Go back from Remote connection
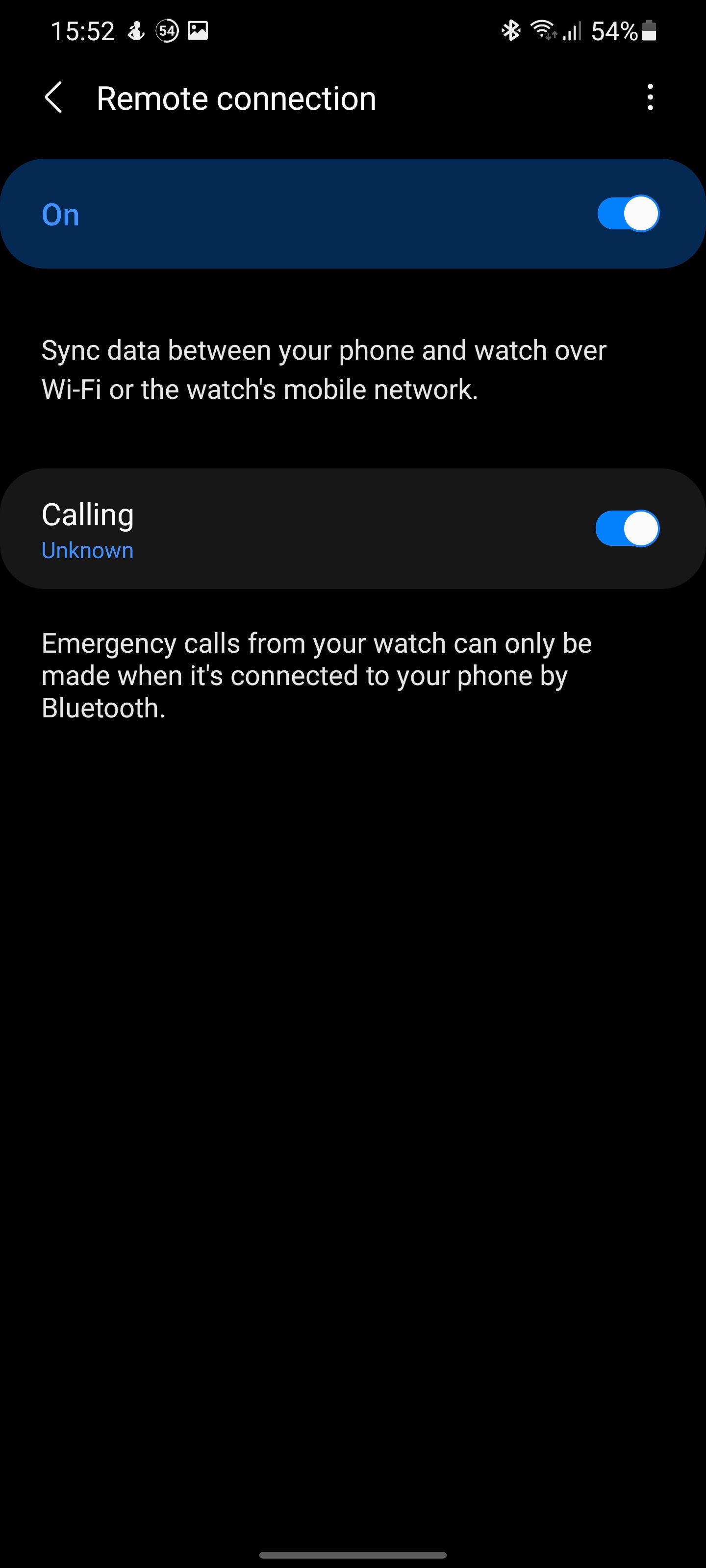The image size is (706, 1568). pos(53,98)
